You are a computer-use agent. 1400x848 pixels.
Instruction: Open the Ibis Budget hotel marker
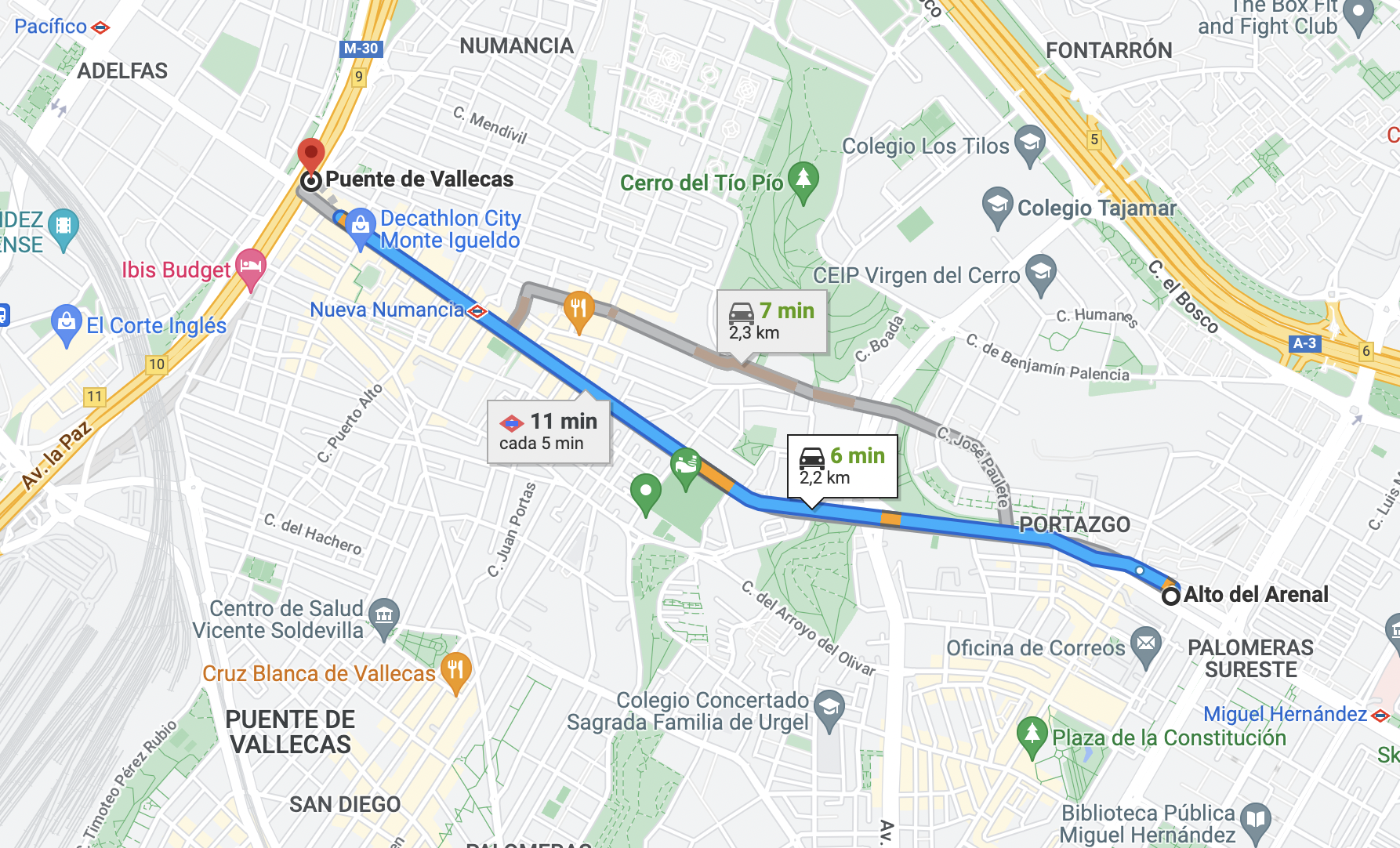coord(250,266)
